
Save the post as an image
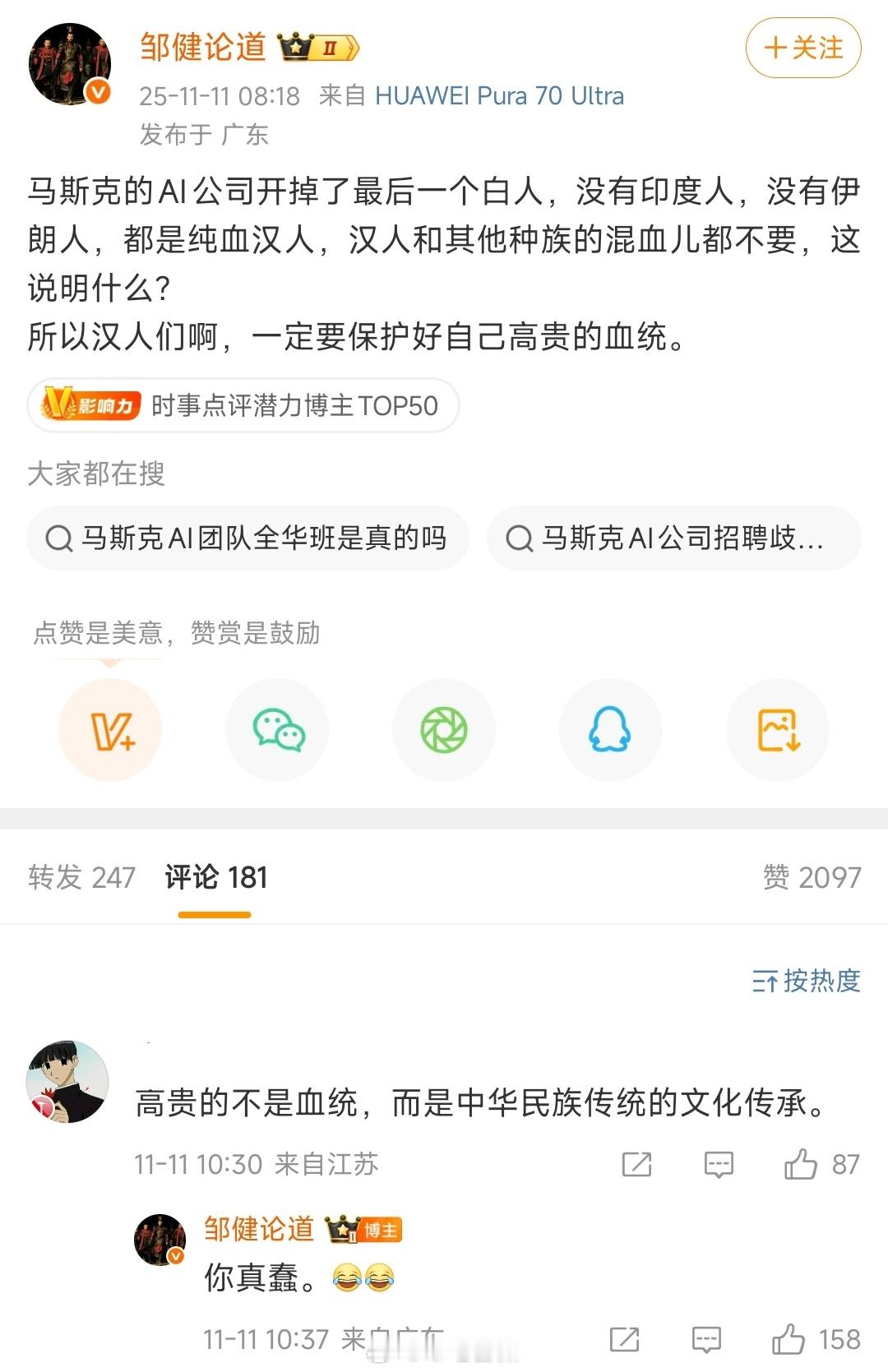pyautogui.click(x=776, y=729)
